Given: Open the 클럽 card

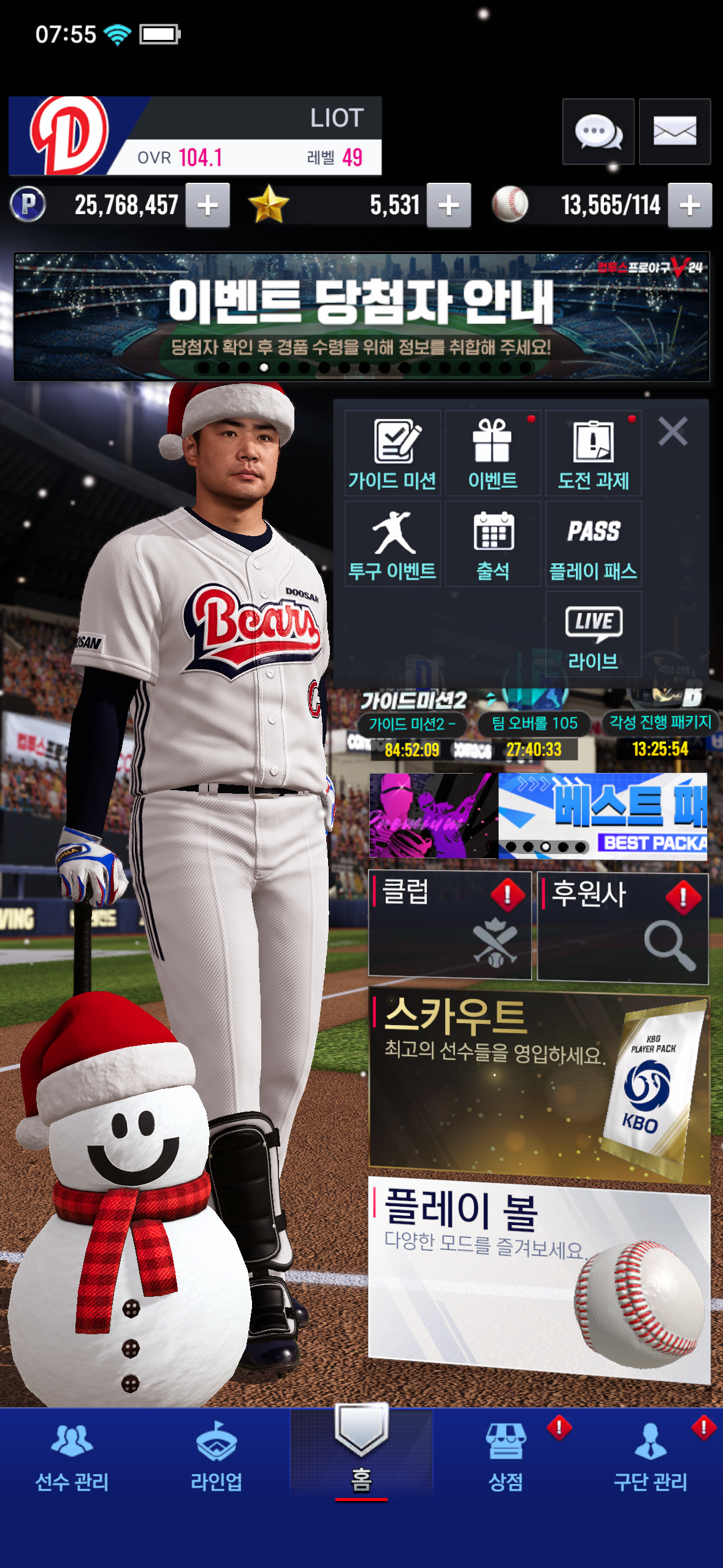Looking at the screenshot, I should click(449, 924).
